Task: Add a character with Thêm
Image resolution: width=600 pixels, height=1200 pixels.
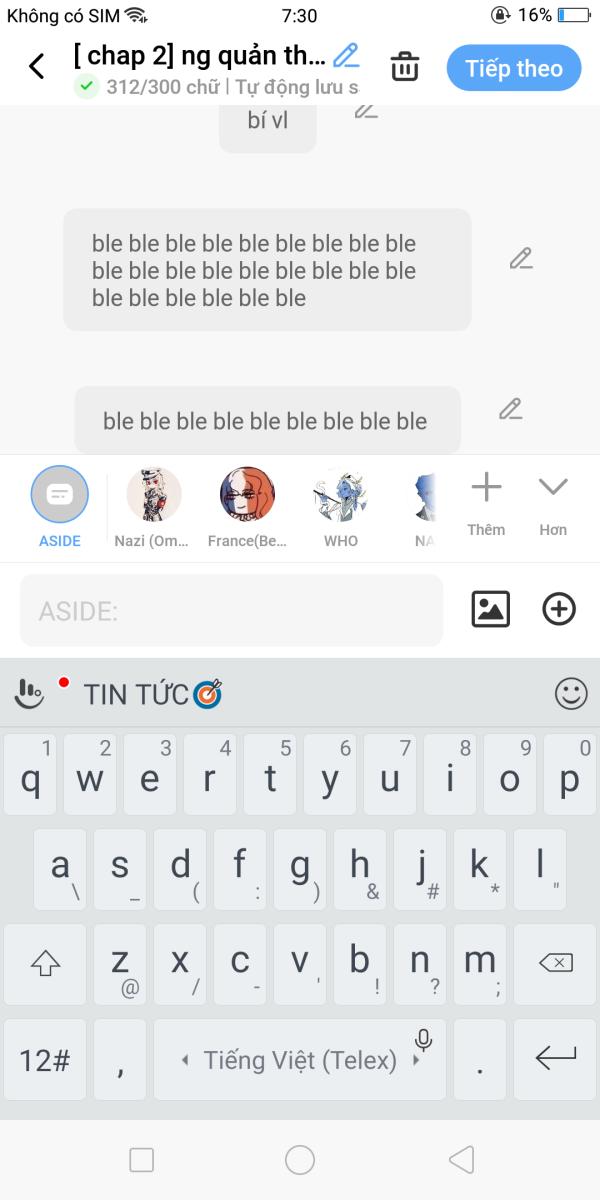Action: pyautogui.click(x=486, y=505)
